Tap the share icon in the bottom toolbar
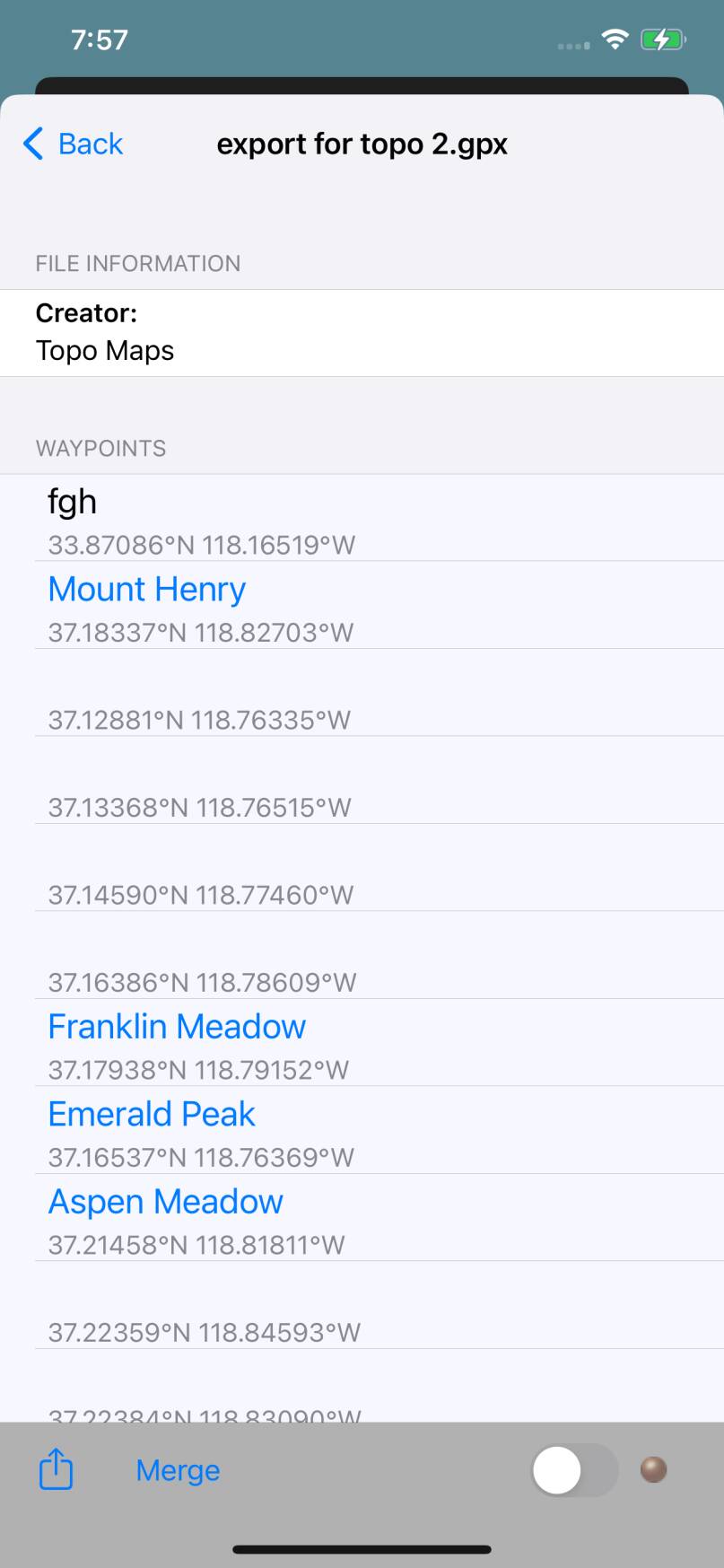Image resolution: width=724 pixels, height=1568 pixels. point(56,1470)
